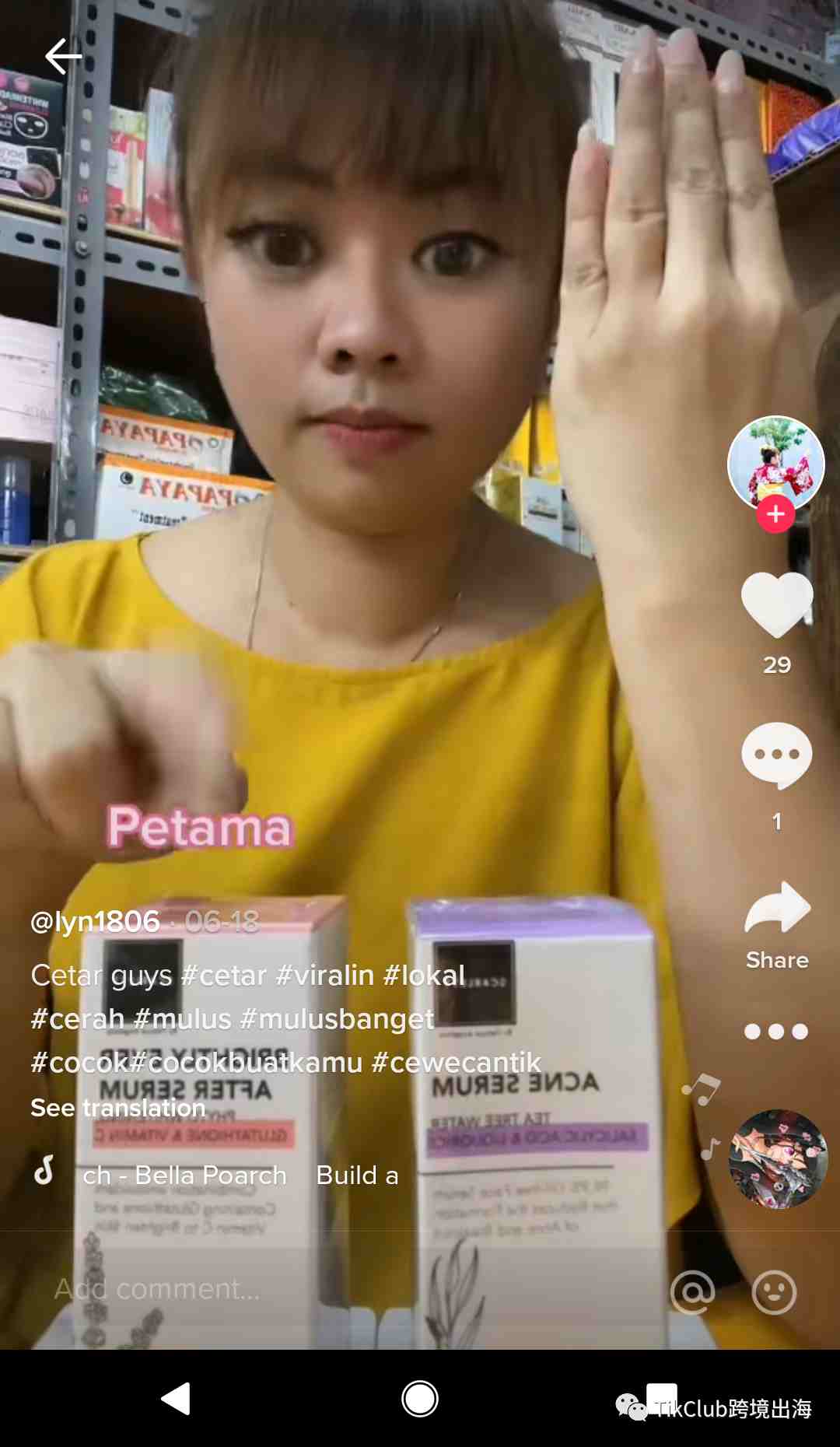
Task: Mention someone with the @ icon
Action: click(x=692, y=1292)
